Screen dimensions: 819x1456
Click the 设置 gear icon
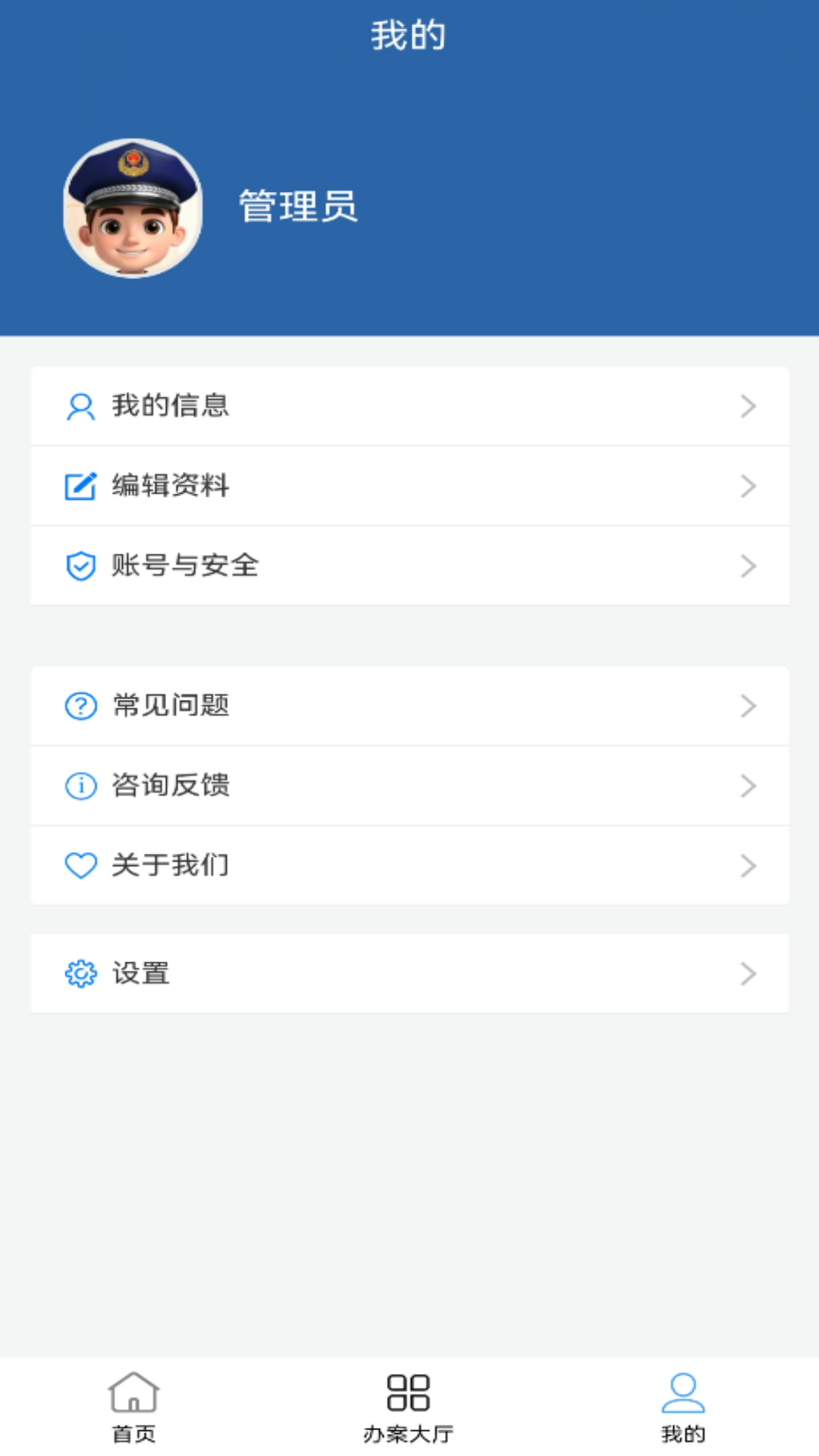click(x=80, y=973)
